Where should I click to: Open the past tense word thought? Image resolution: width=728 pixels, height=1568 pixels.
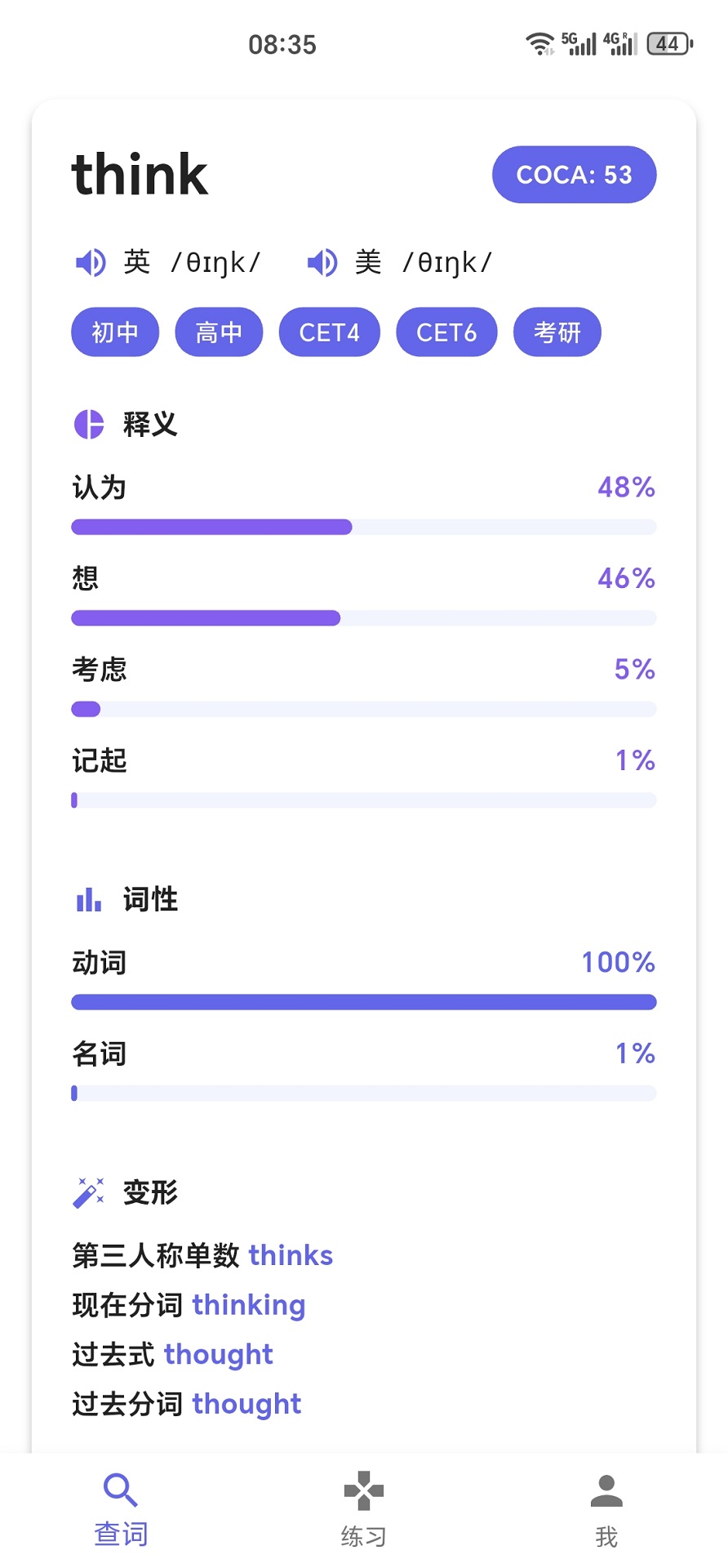pos(218,1354)
